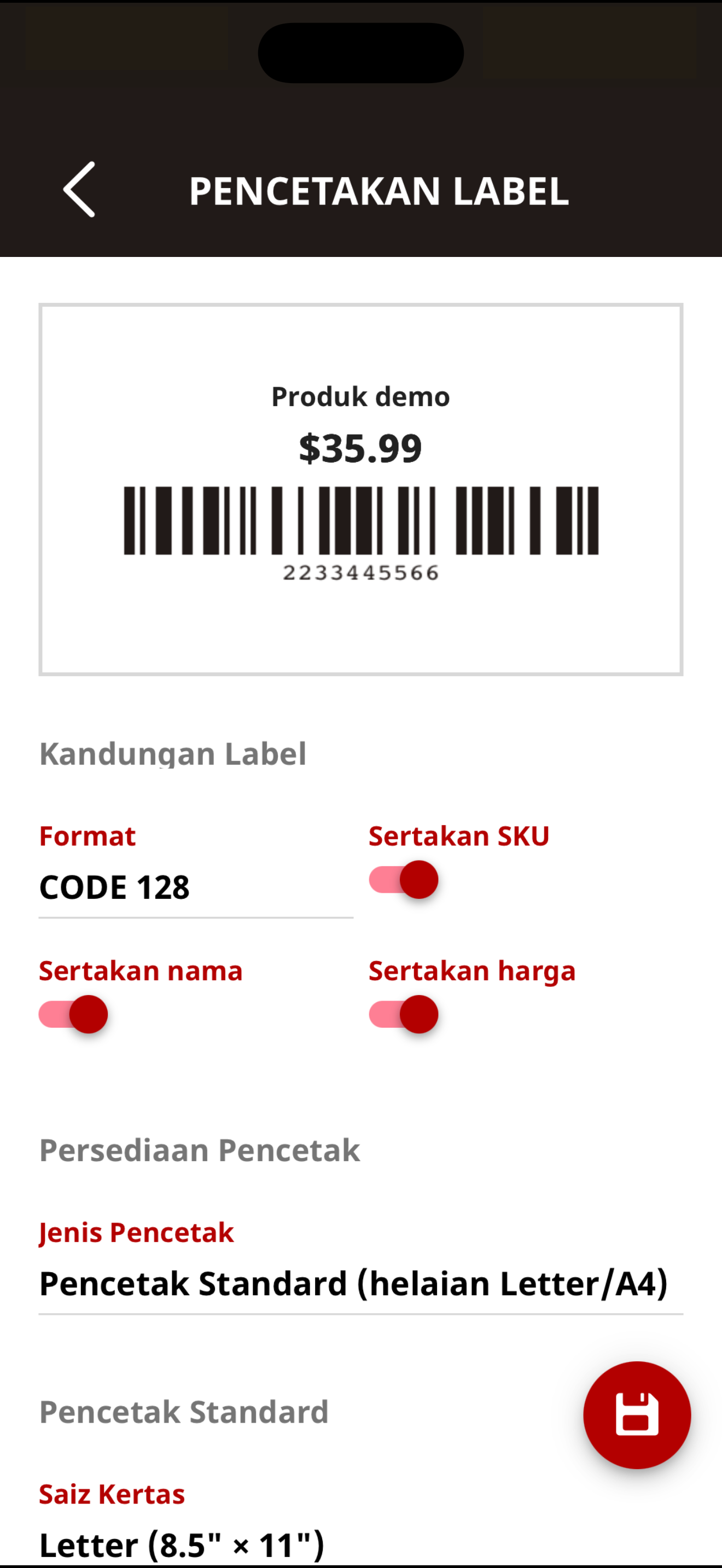Disable the Sertakan nama switch

click(73, 1014)
